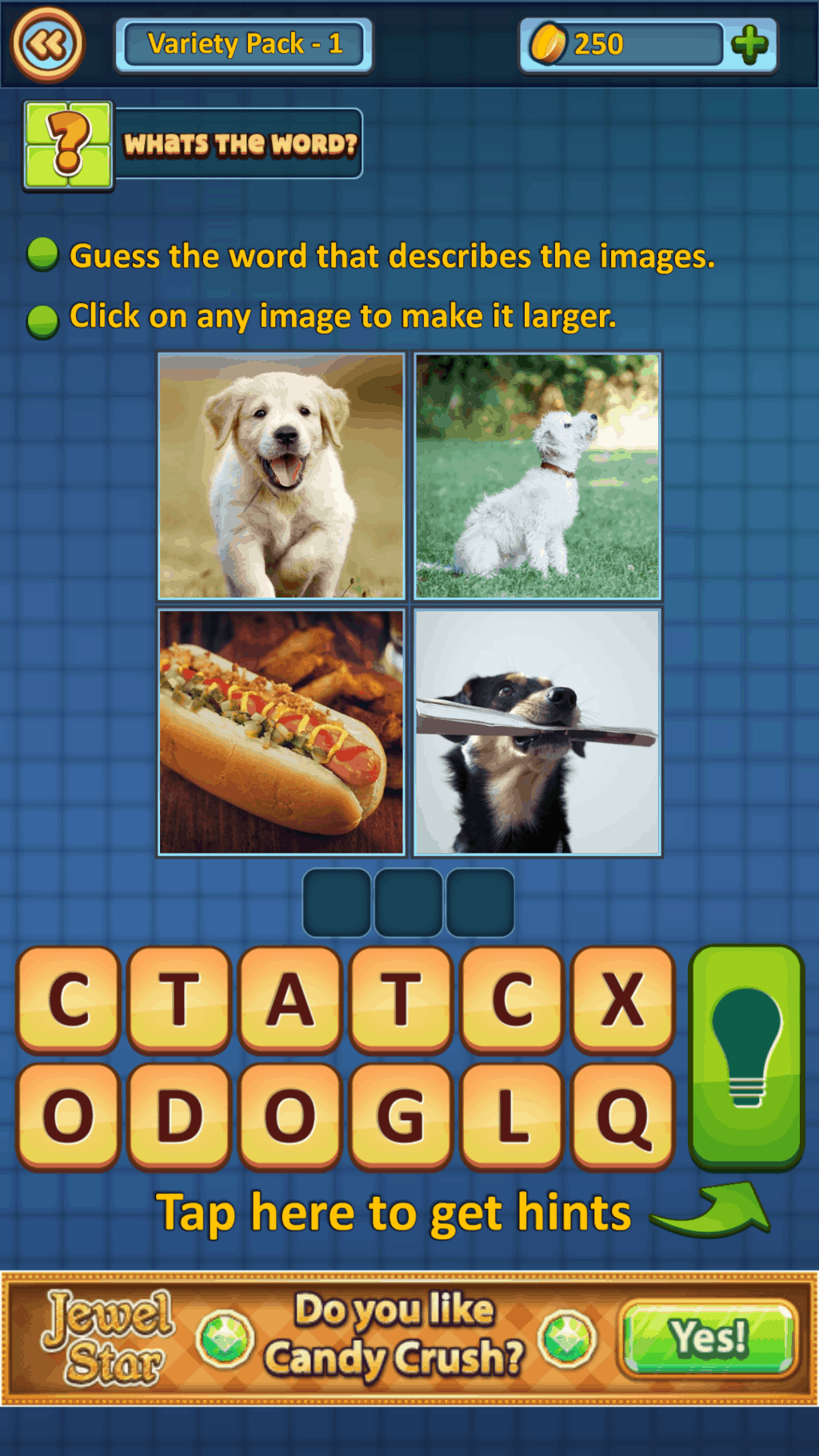The image size is (819, 1456).
Task: Enlarge the hot dog image
Action: pyautogui.click(x=282, y=732)
